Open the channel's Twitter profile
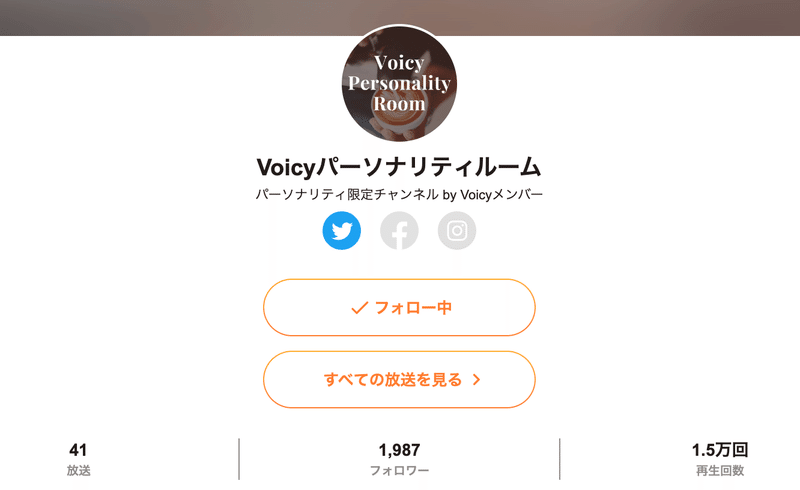800x490 pixels. click(342, 231)
